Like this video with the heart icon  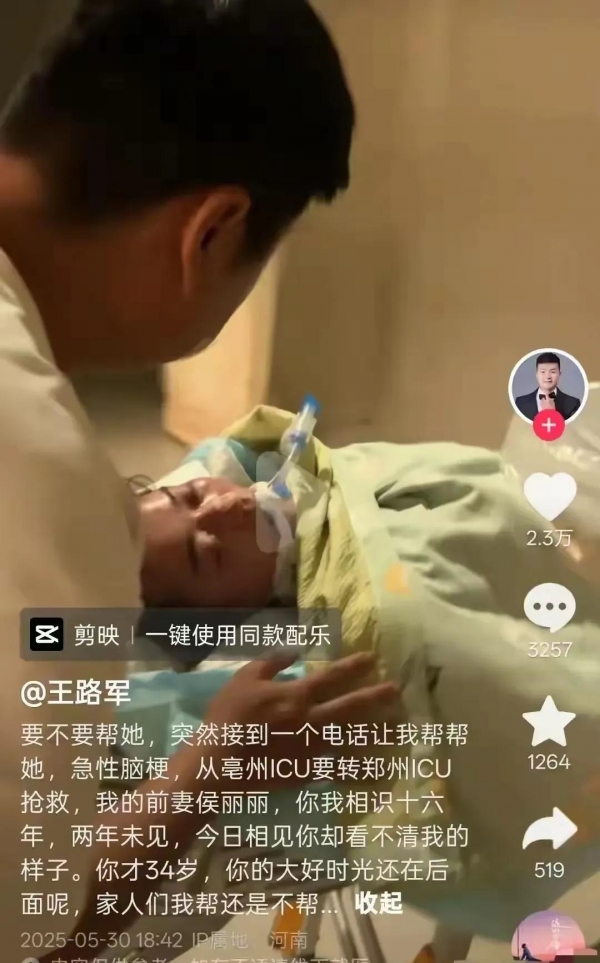(549, 497)
